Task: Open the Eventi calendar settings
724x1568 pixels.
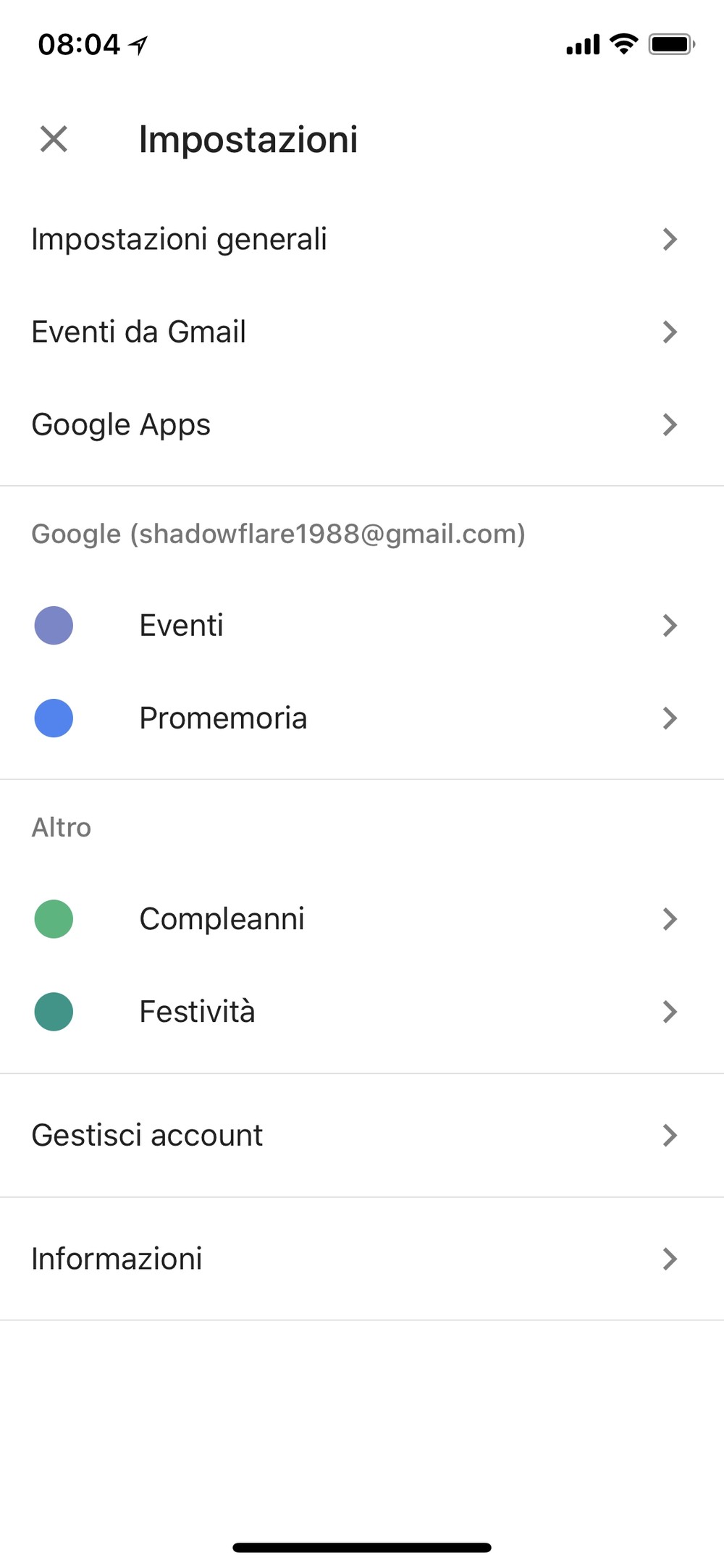Action: (x=362, y=625)
